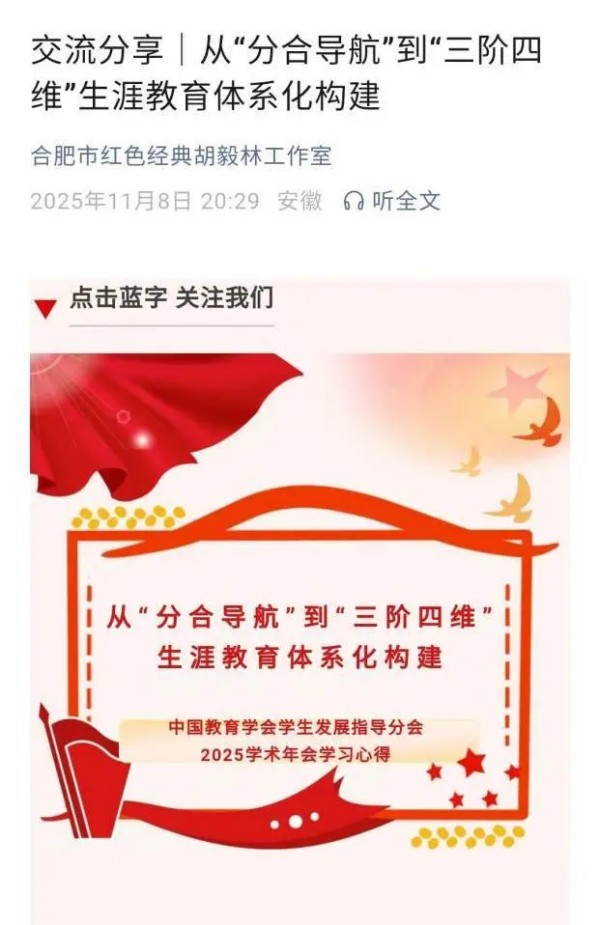
Task: Open the 合肥市红色经典胡毅林工作室 account page
Action: pos(180,157)
